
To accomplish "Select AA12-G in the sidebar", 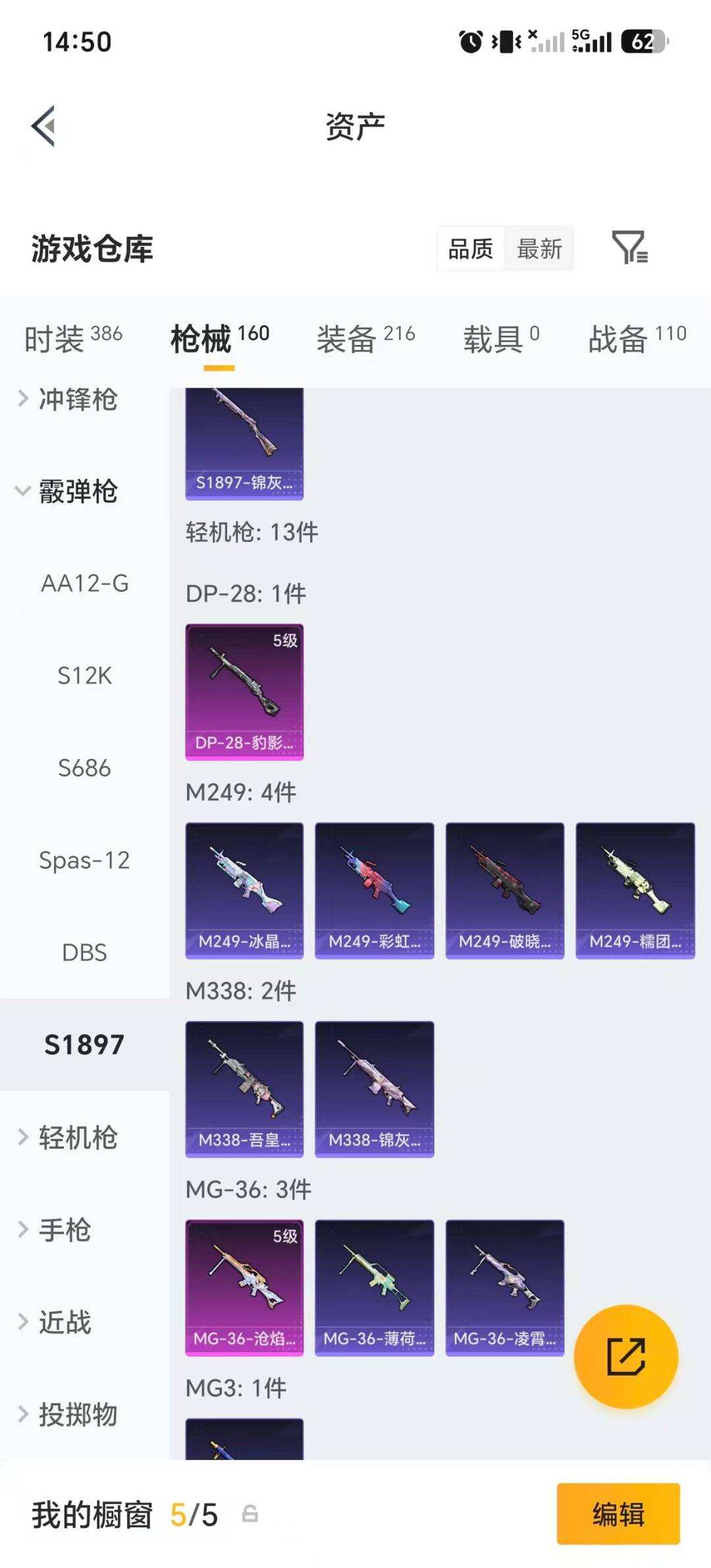I will (84, 583).
